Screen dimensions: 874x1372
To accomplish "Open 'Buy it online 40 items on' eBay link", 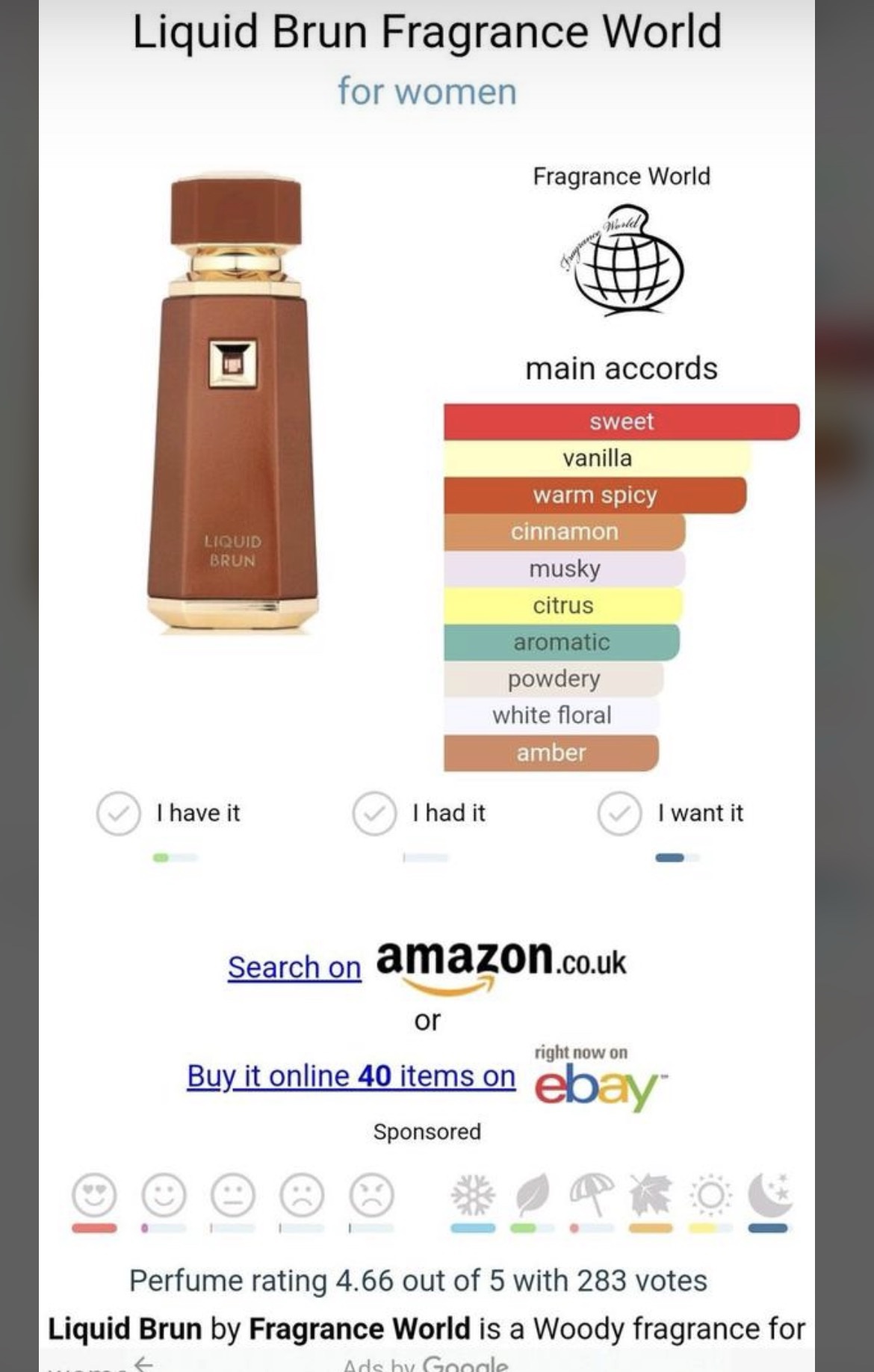I will coord(351,1076).
